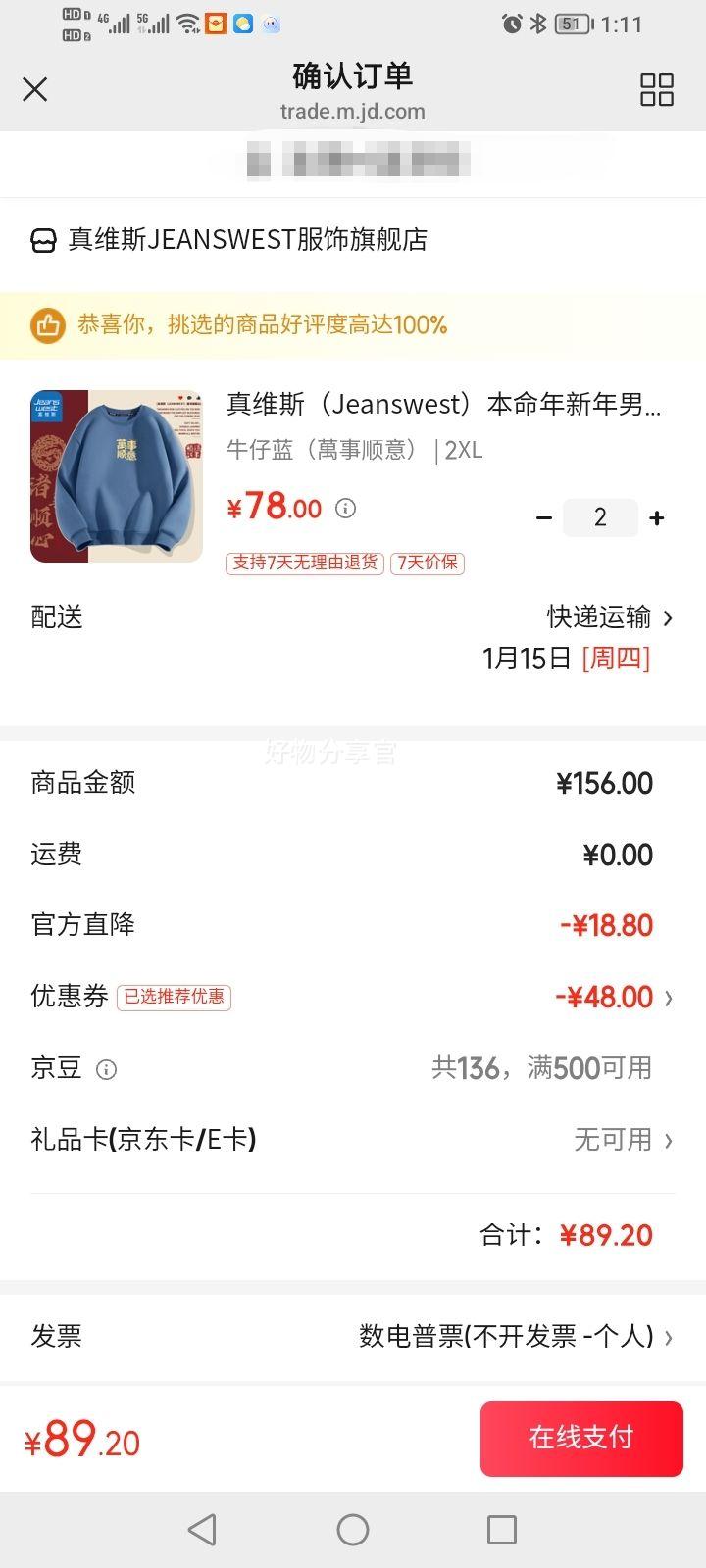Go to the system home screen
706x1568 pixels.
[353, 1529]
